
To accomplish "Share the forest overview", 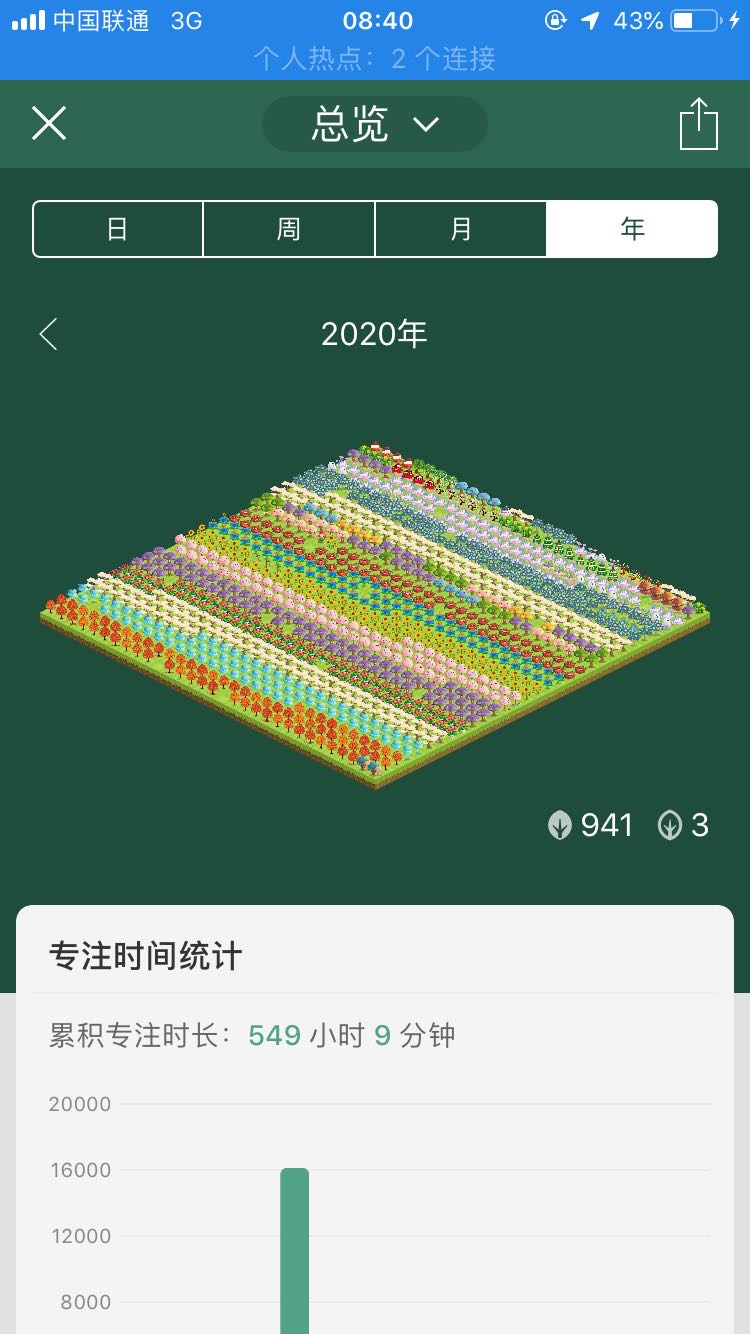I will (698, 124).
